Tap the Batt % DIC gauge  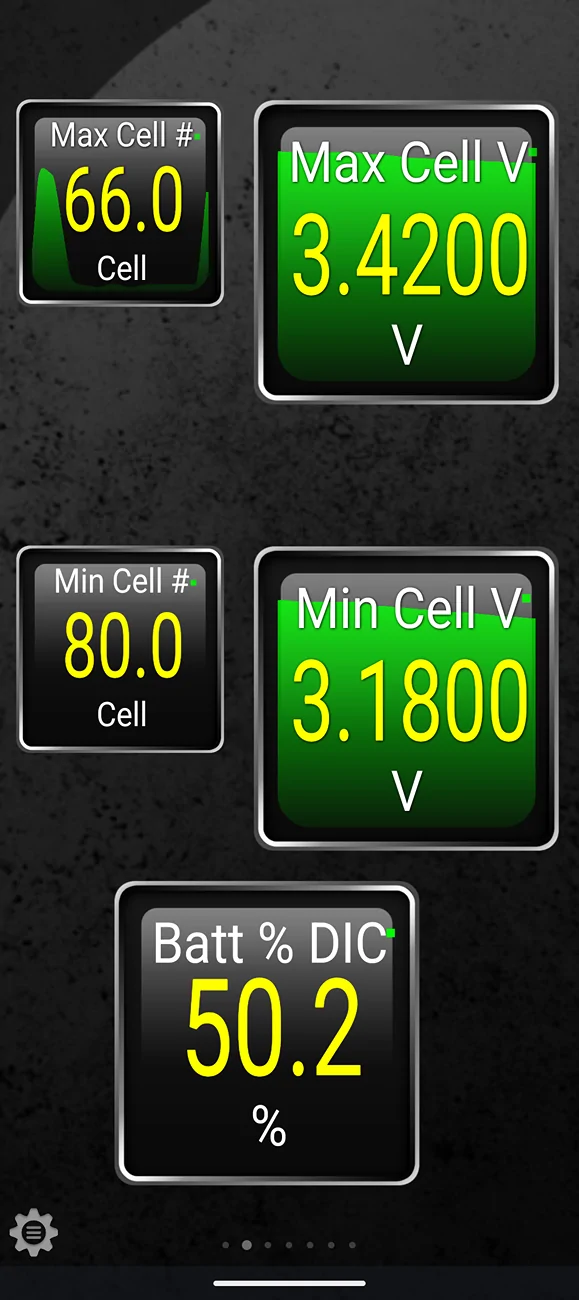267,1033
